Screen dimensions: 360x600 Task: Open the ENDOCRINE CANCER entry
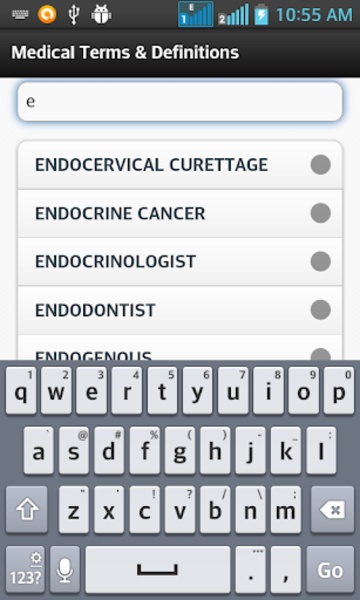pyautogui.click(x=180, y=213)
